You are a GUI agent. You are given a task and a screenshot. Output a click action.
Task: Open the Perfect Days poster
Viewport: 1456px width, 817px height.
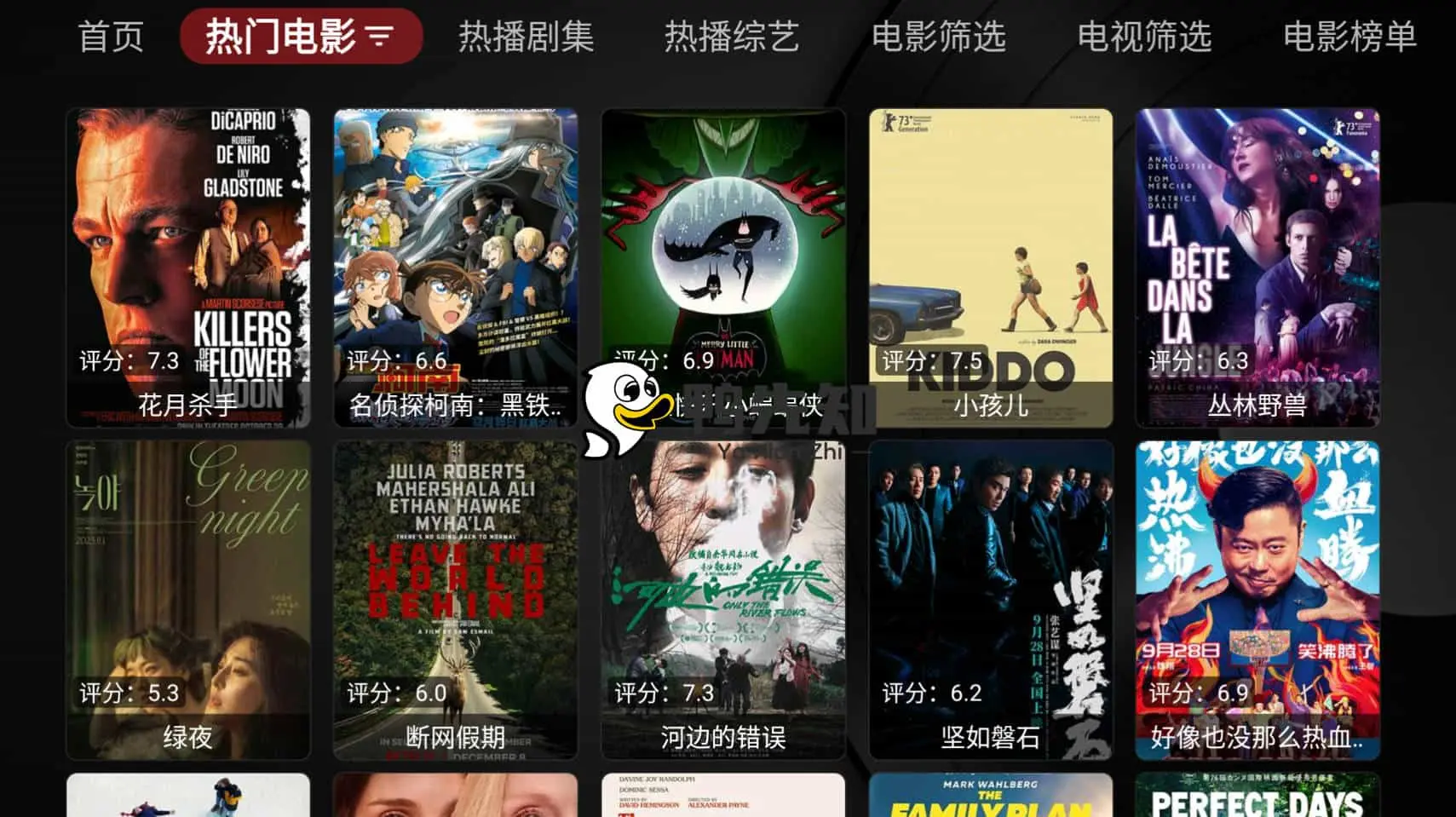click(1257, 796)
